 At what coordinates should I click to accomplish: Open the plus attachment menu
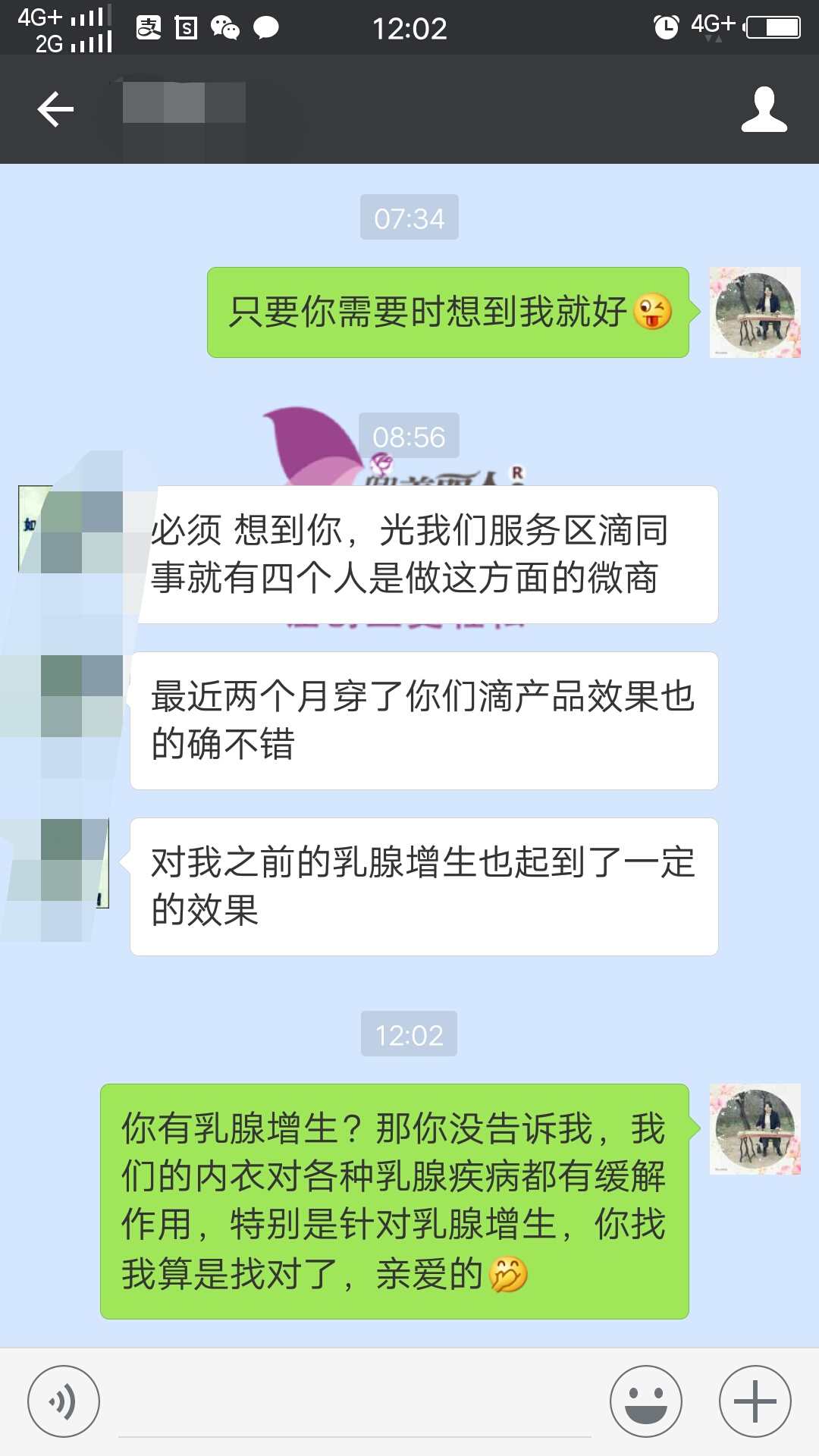click(x=755, y=1401)
